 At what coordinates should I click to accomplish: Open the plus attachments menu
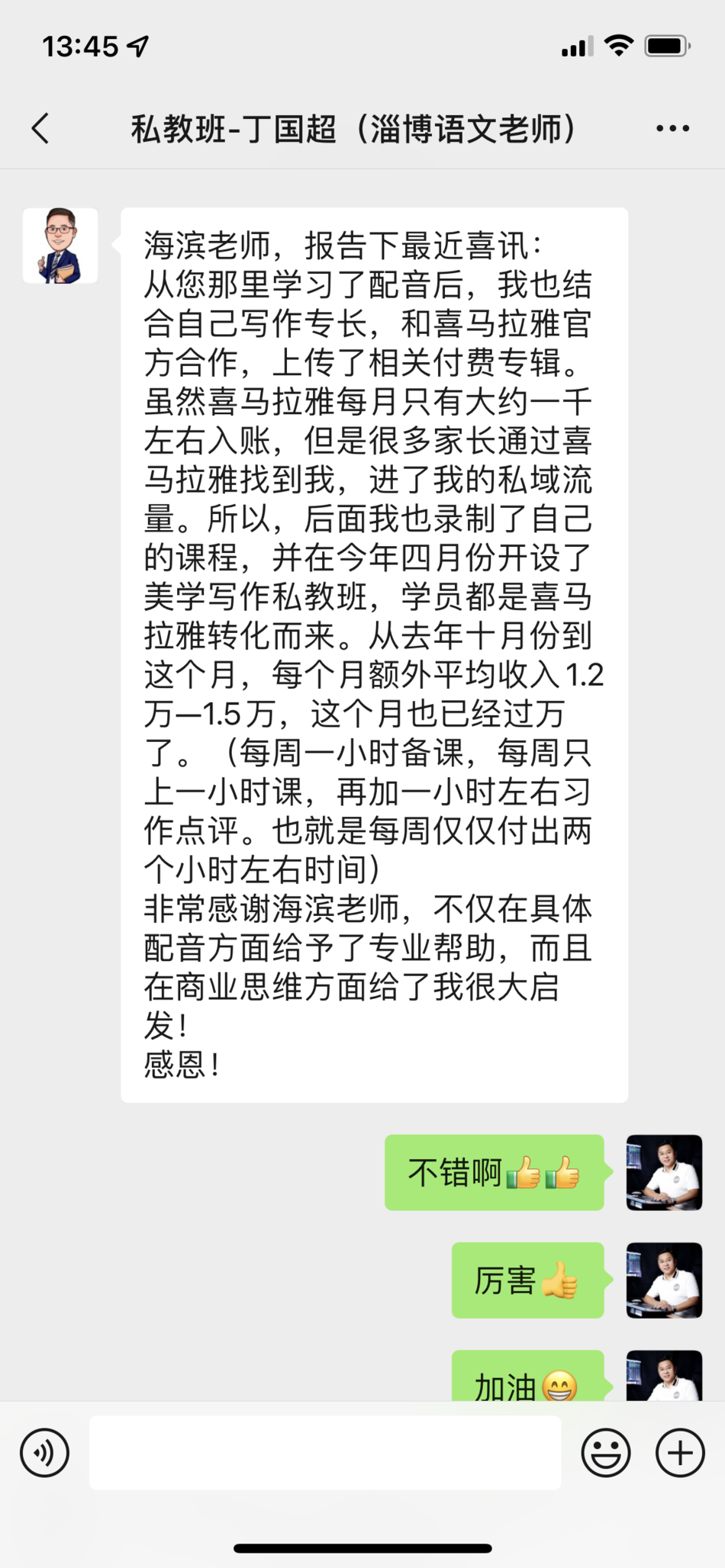point(679,1452)
